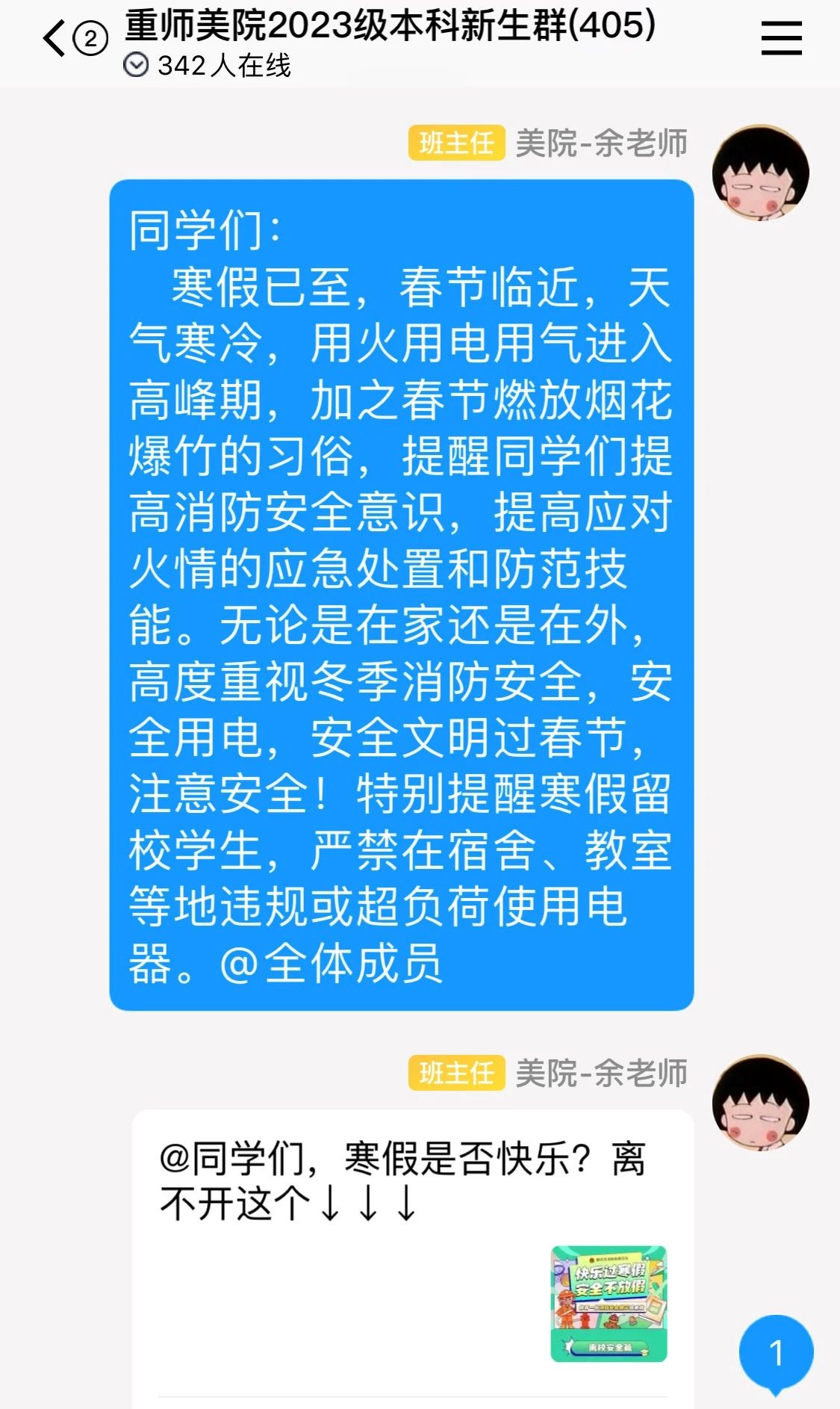
Task: Jump to the 1 new unread message
Action: 776,1352
